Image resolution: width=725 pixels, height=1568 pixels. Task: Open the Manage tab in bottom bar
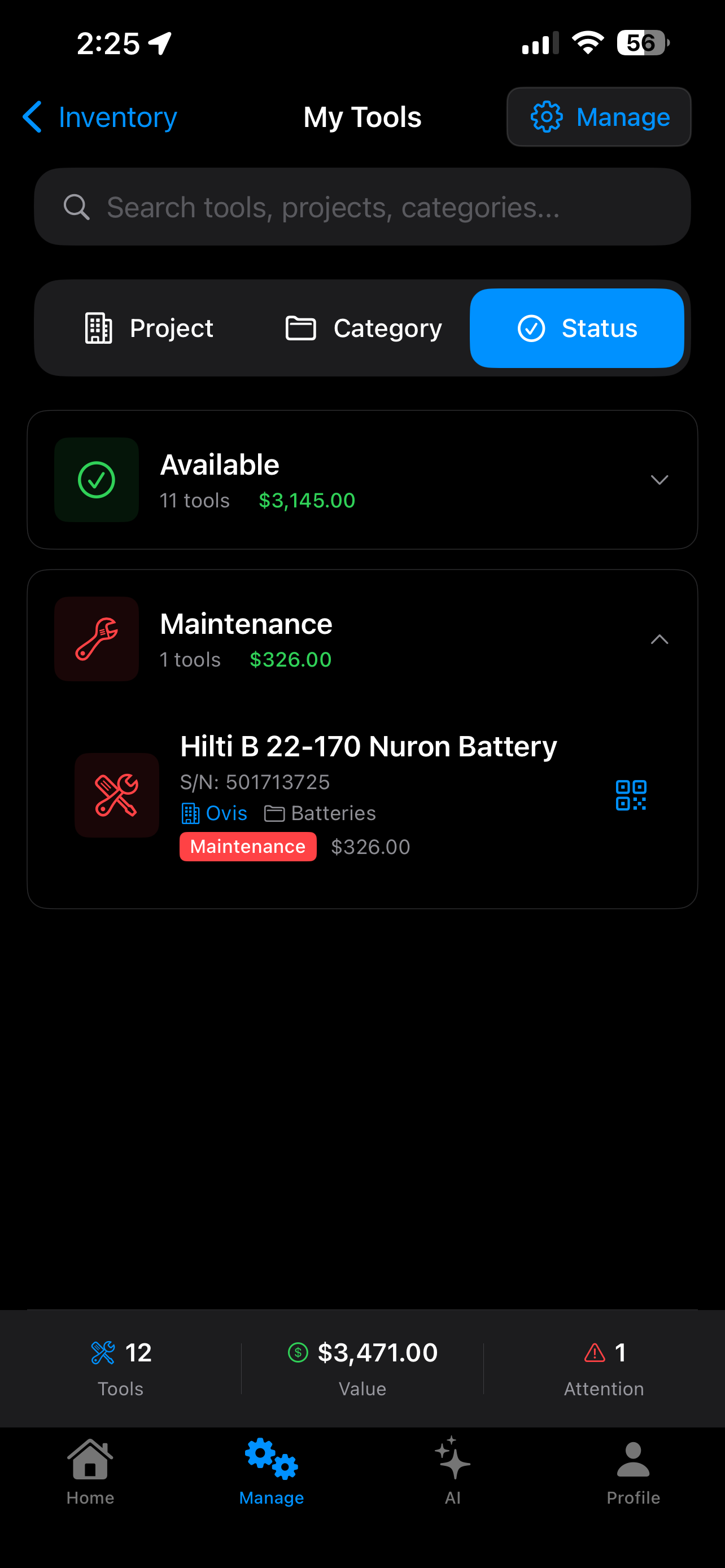[x=272, y=1470]
